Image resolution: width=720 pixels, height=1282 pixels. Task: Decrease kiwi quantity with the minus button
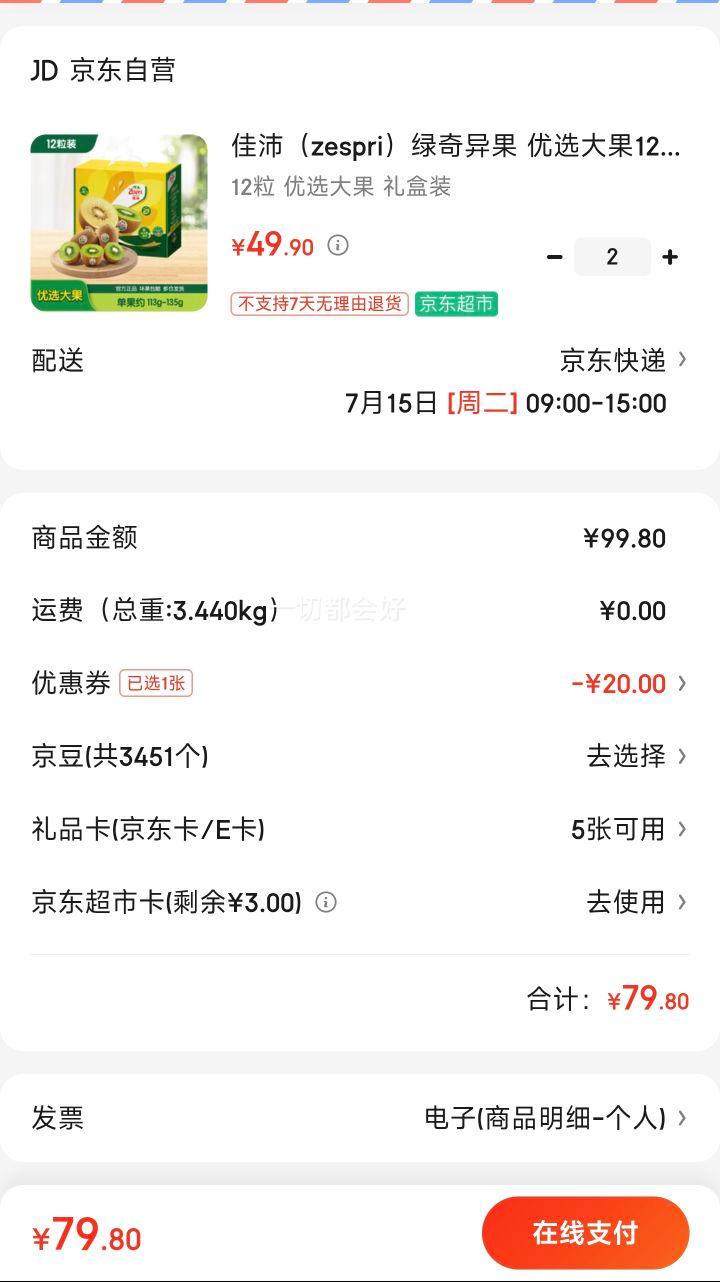point(555,257)
